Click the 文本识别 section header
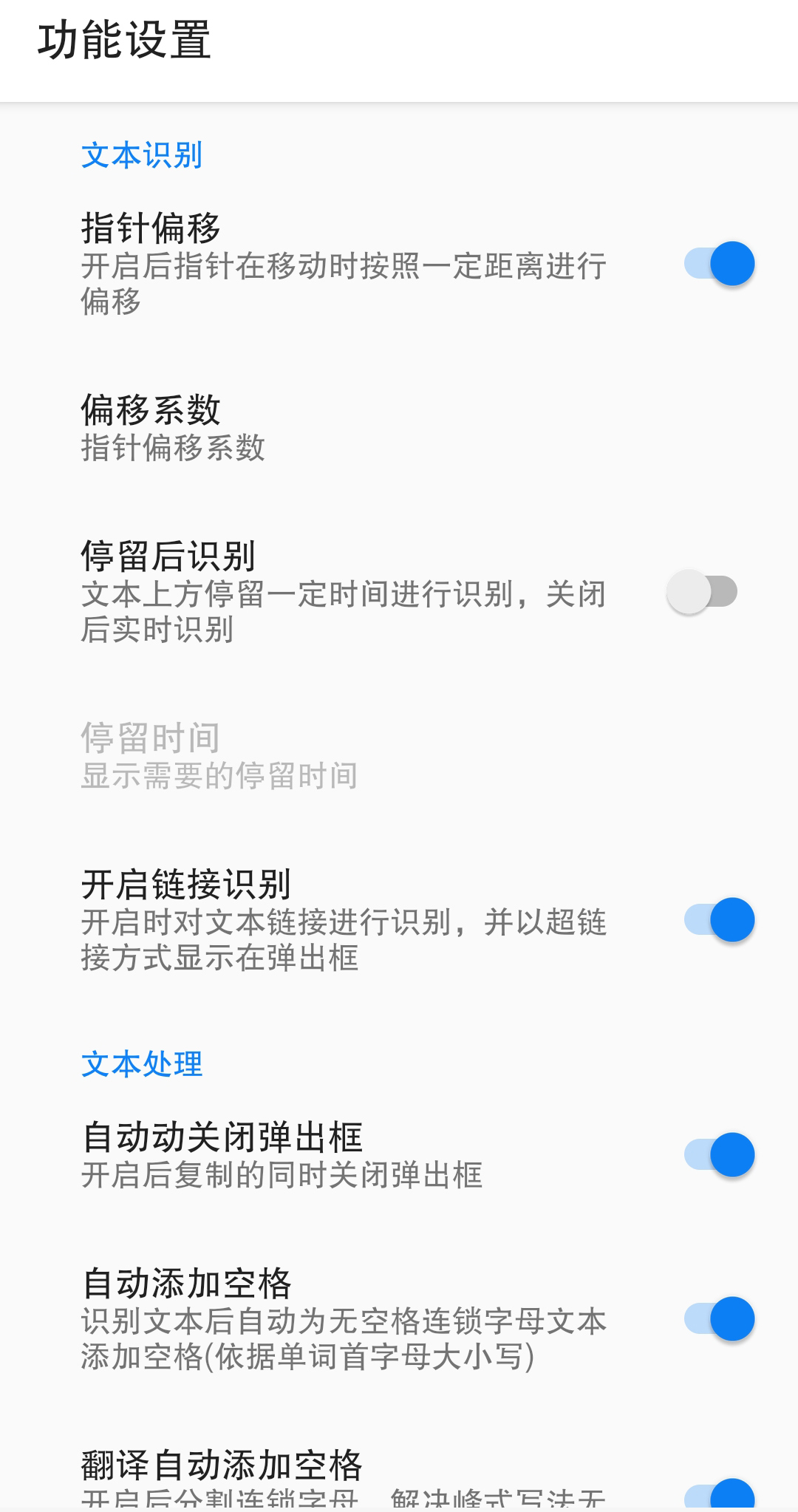 [142, 154]
